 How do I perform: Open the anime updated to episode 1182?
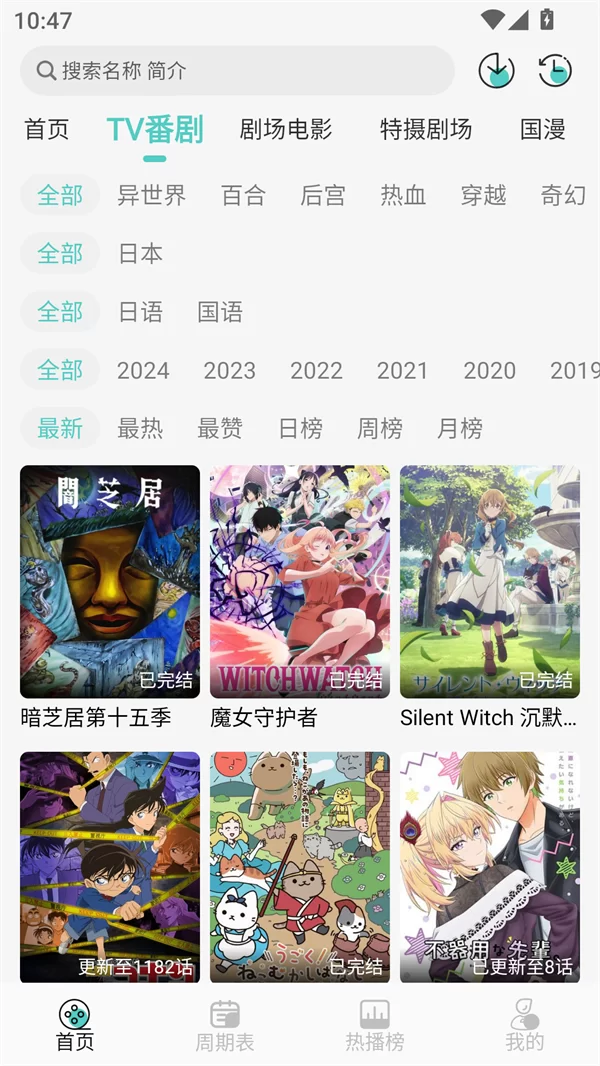point(110,866)
